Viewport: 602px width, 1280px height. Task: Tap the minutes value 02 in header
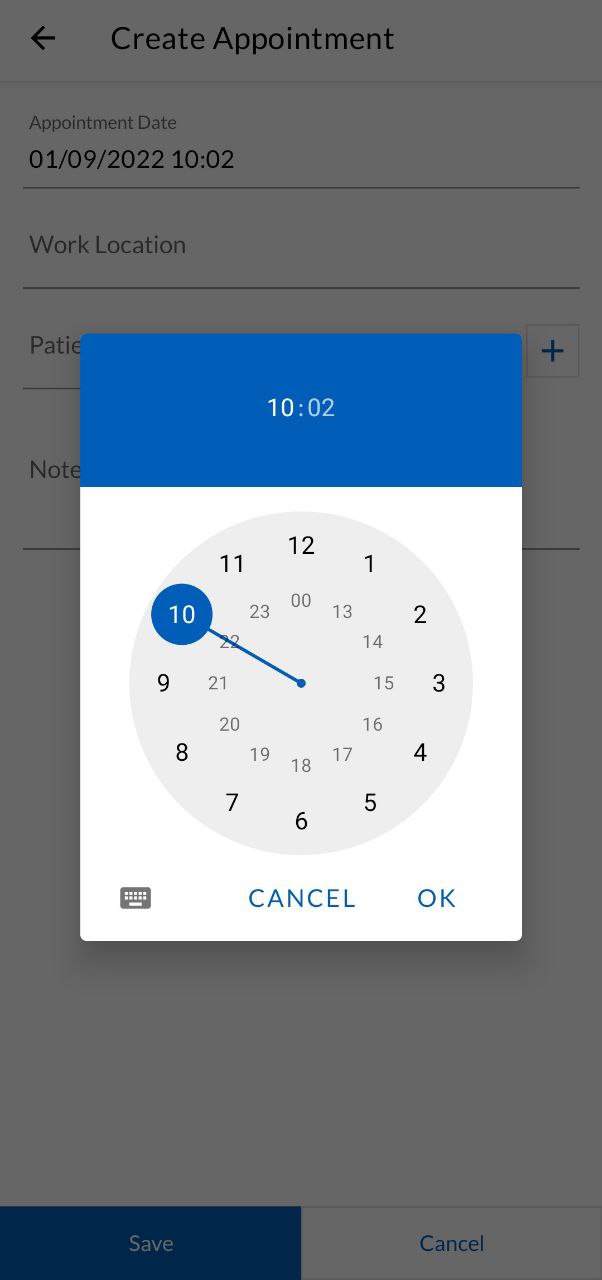tap(321, 408)
